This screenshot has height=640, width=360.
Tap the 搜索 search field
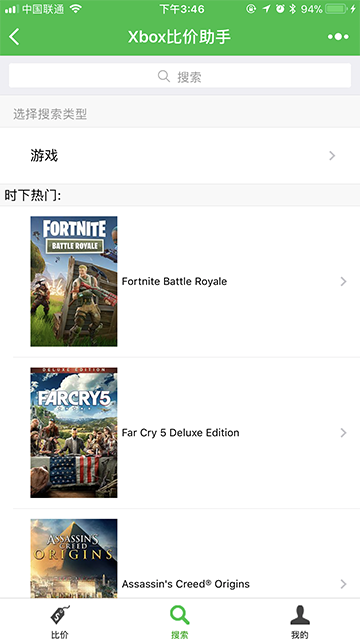click(180, 76)
